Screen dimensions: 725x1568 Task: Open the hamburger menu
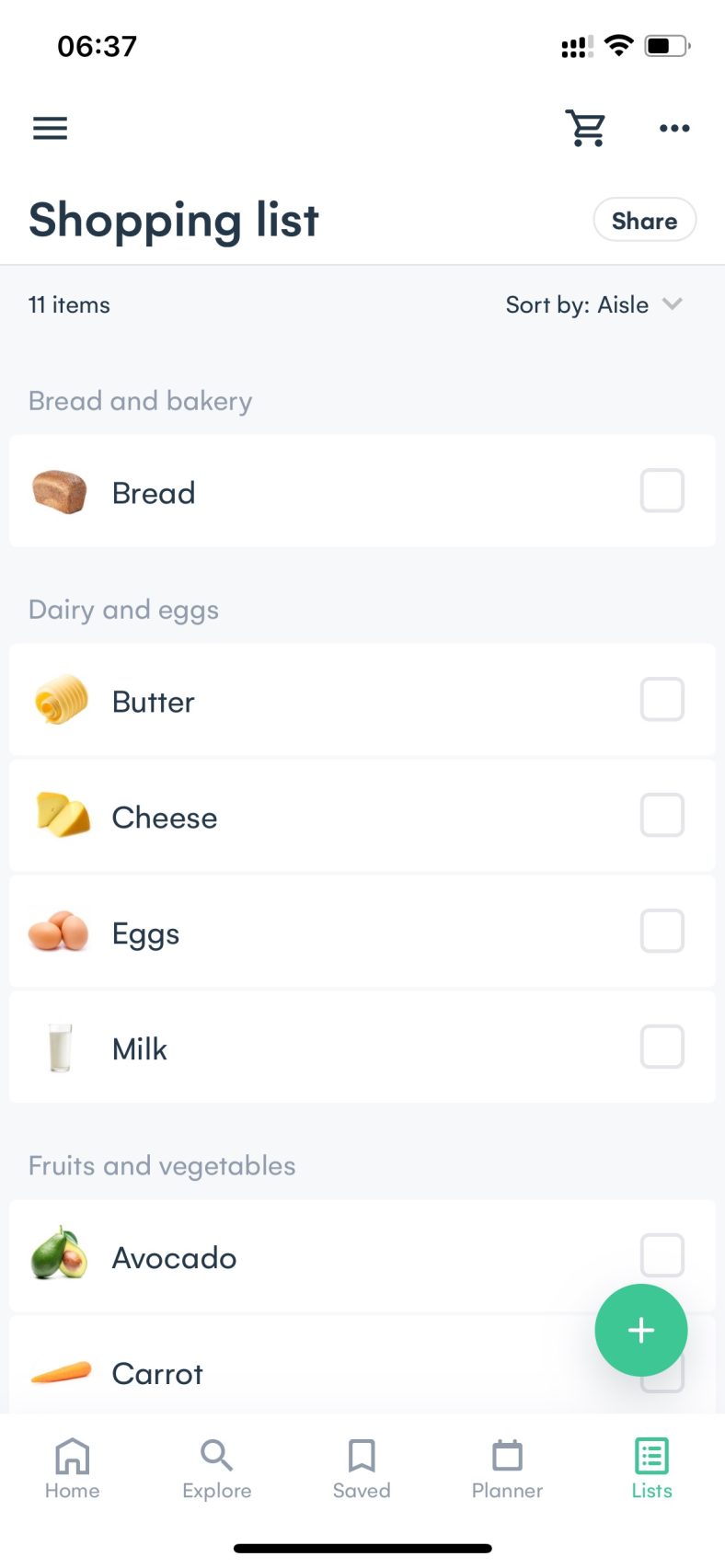pyautogui.click(x=50, y=128)
